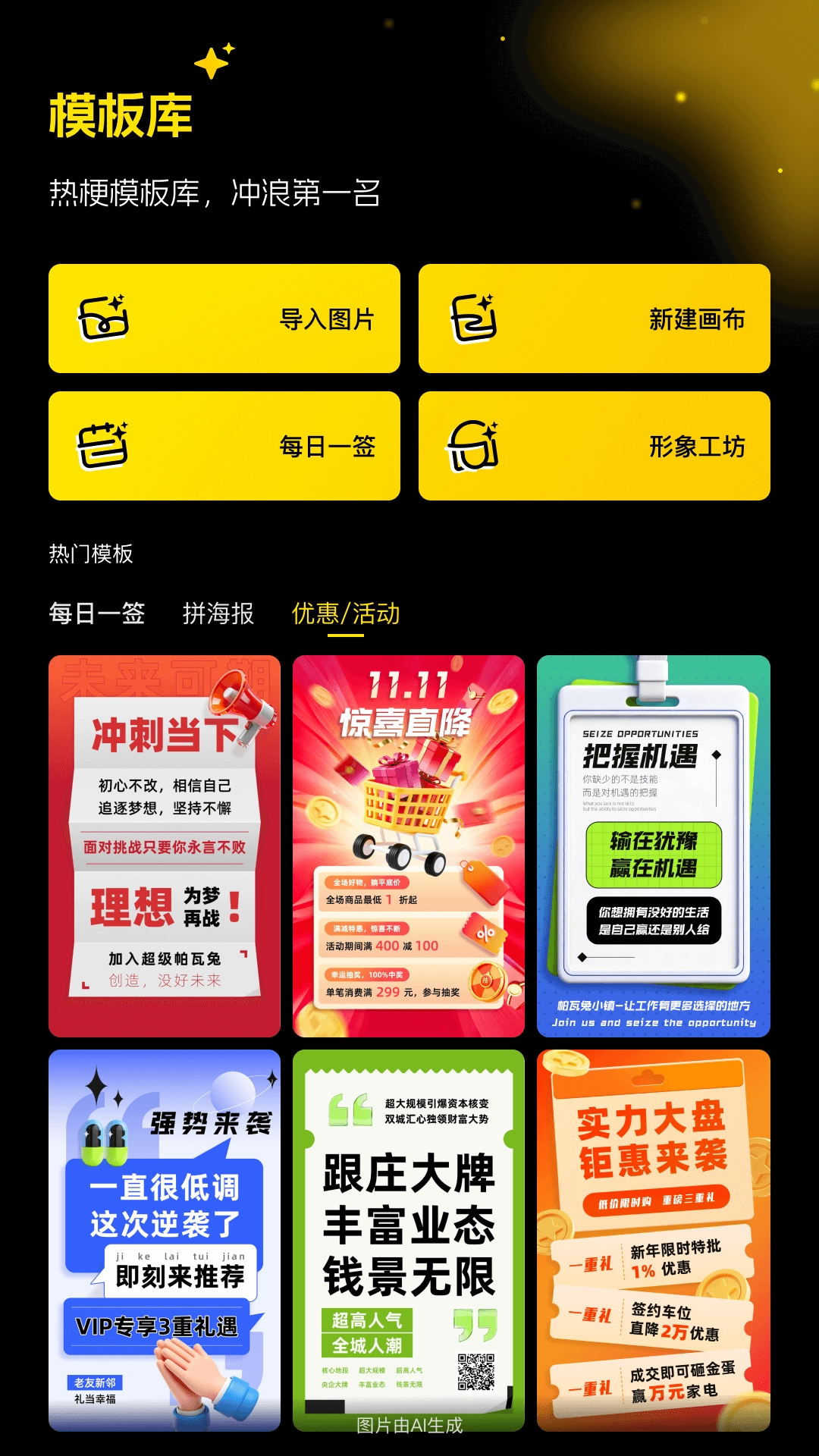
Task: Choose the 把握机遇 badge template
Action: (653, 846)
